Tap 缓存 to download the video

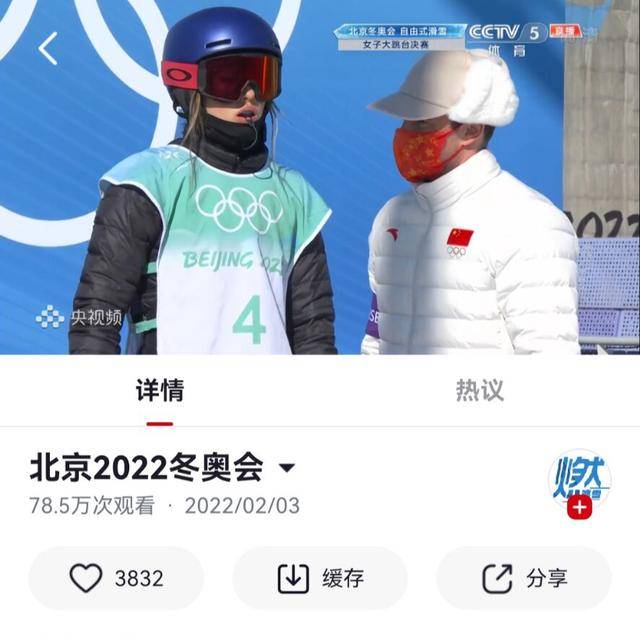point(320,578)
